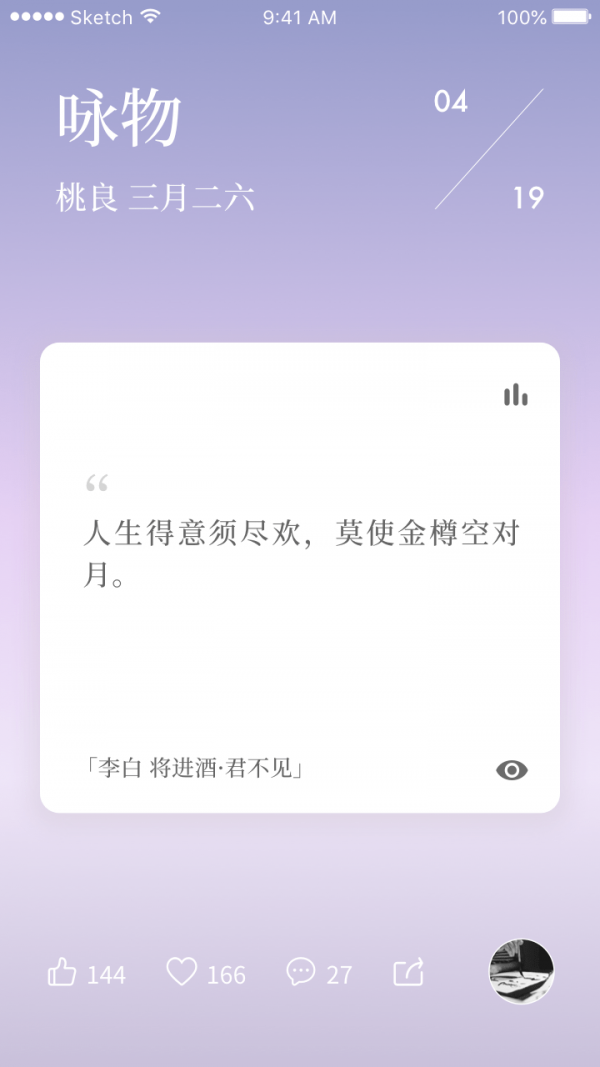Share this poem quote
The image size is (600, 1067).
coord(409,972)
